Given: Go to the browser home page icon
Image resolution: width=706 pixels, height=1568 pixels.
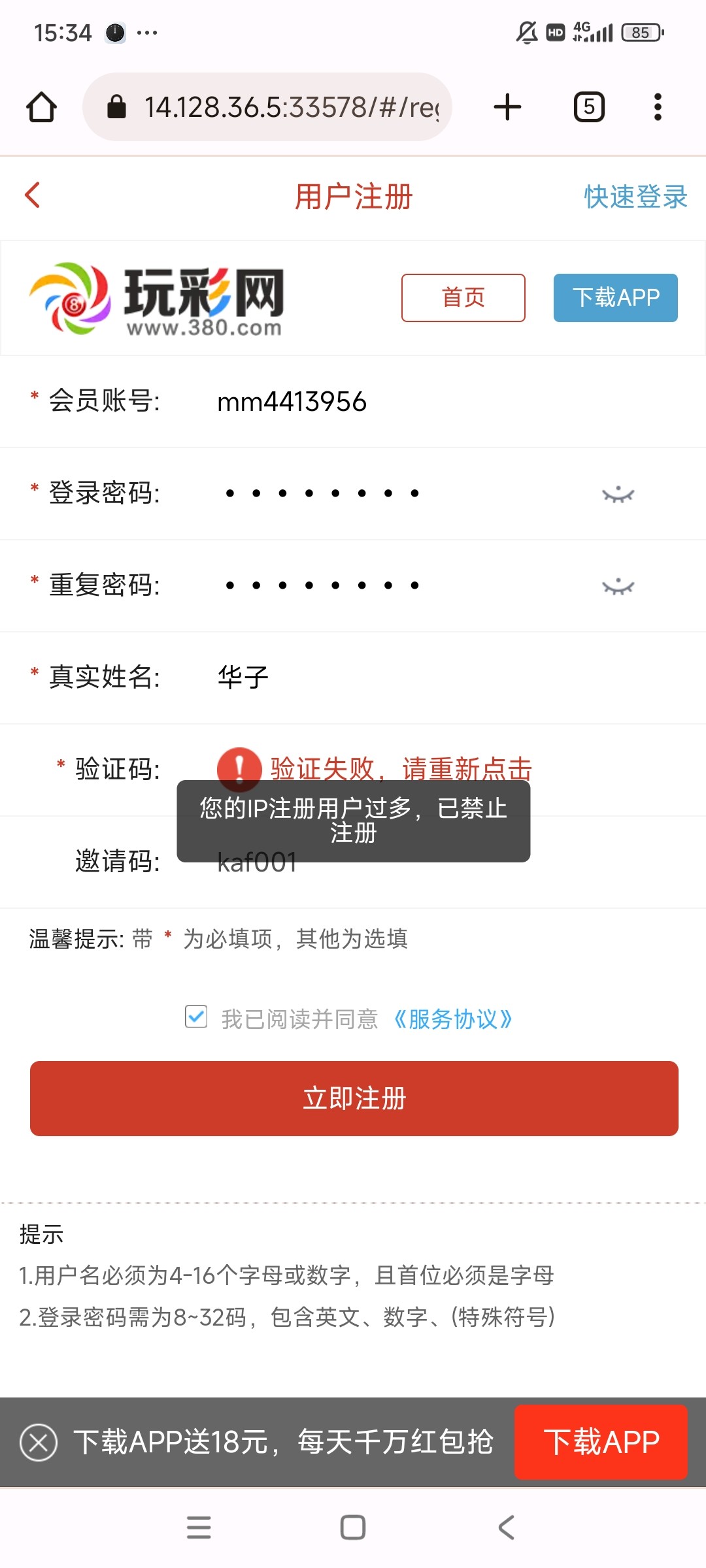Looking at the screenshot, I should (41, 106).
